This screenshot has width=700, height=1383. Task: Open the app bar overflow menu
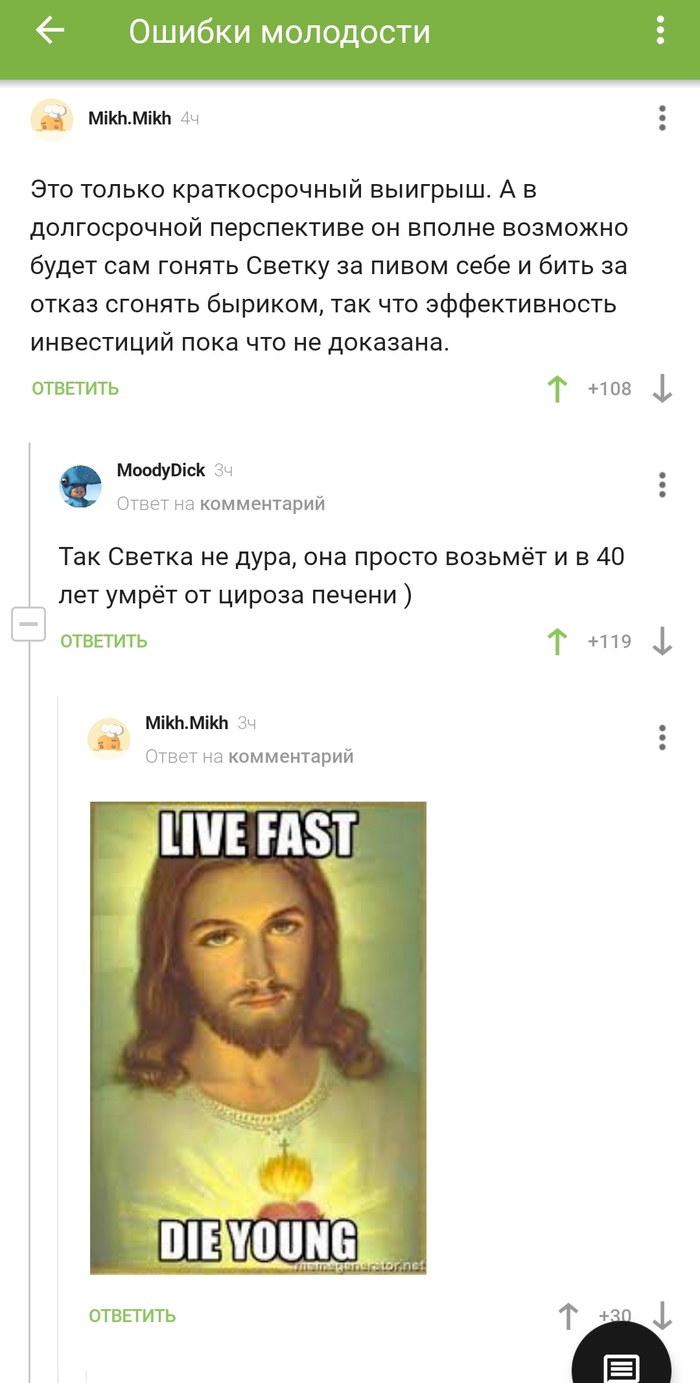(x=660, y=31)
